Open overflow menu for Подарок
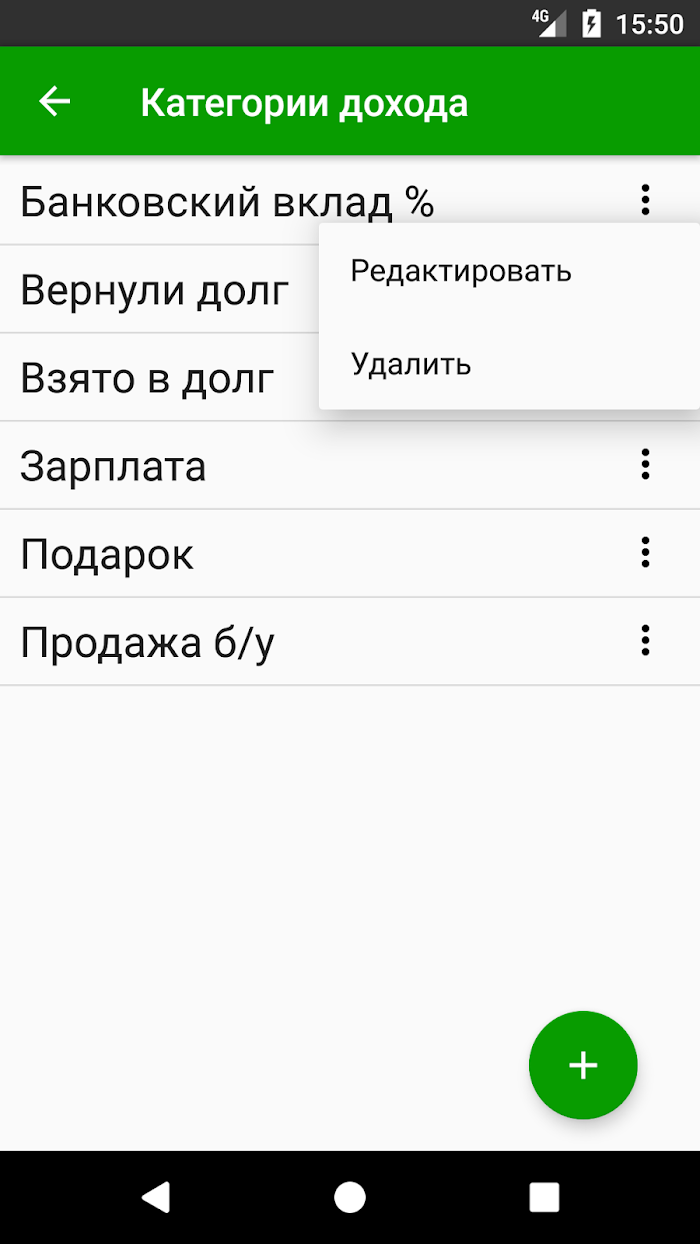The width and height of the screenshot is (700, 1244). tap(645, 552)
